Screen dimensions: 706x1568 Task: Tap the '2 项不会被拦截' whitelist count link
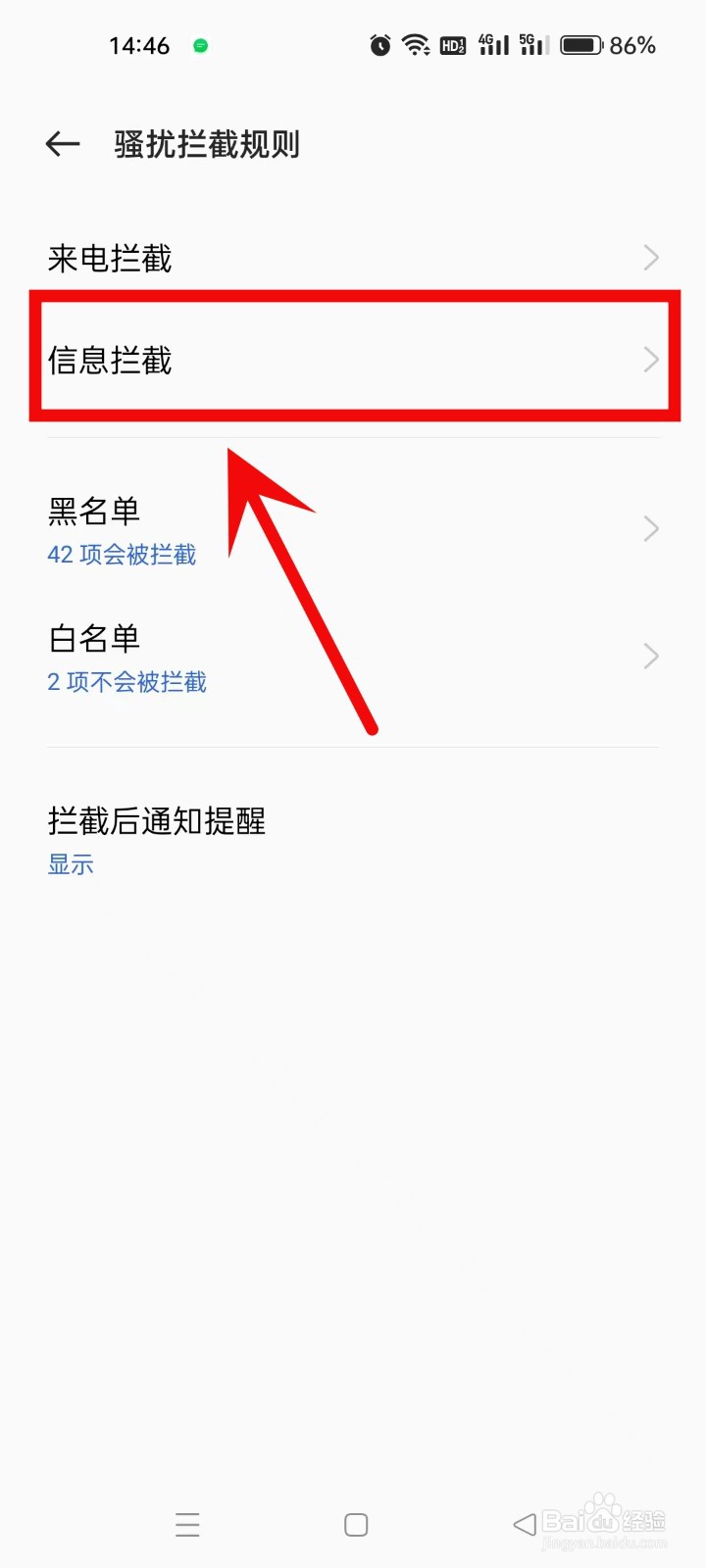tap(127, 681)
